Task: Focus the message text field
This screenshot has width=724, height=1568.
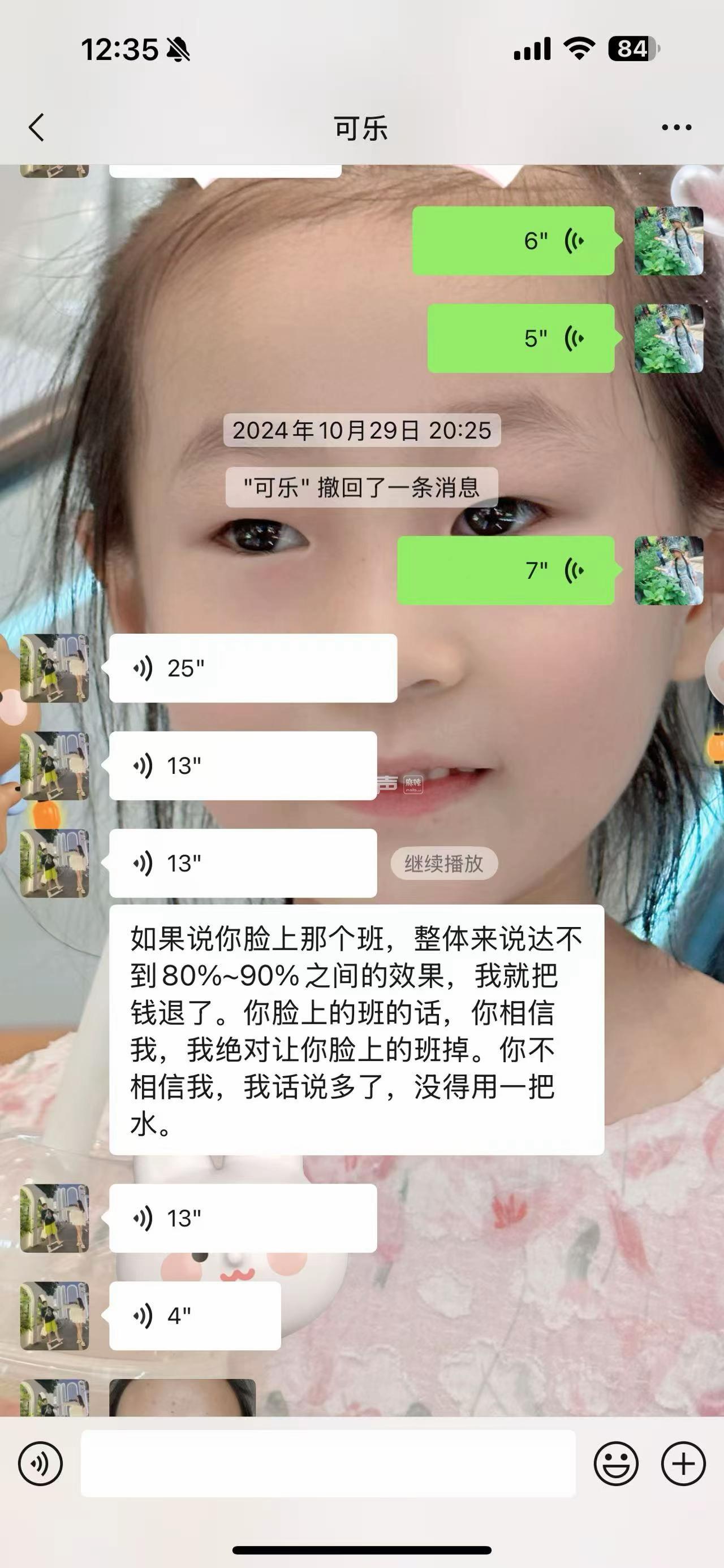Action: point(328,1463)
